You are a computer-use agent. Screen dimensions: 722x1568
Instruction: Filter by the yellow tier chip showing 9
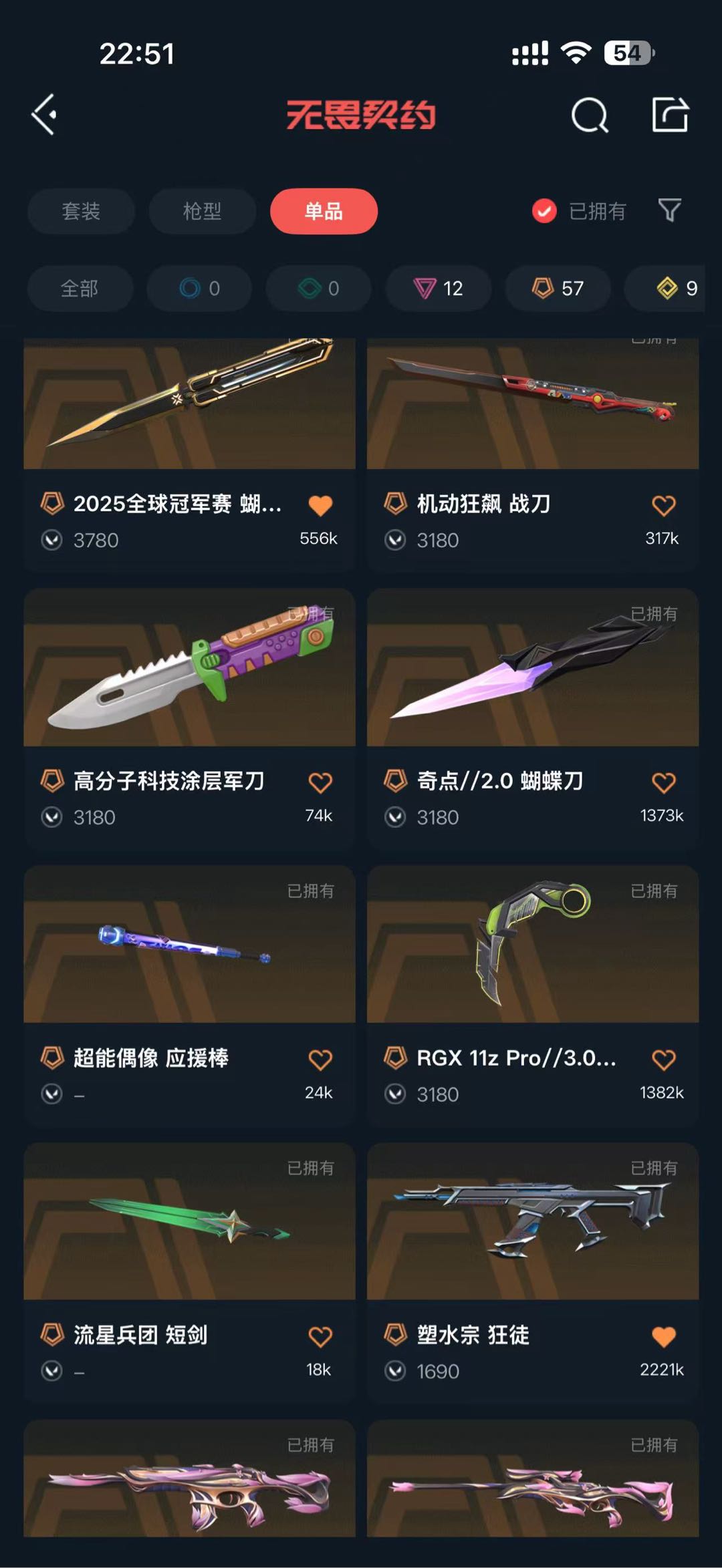coord(675,289)
